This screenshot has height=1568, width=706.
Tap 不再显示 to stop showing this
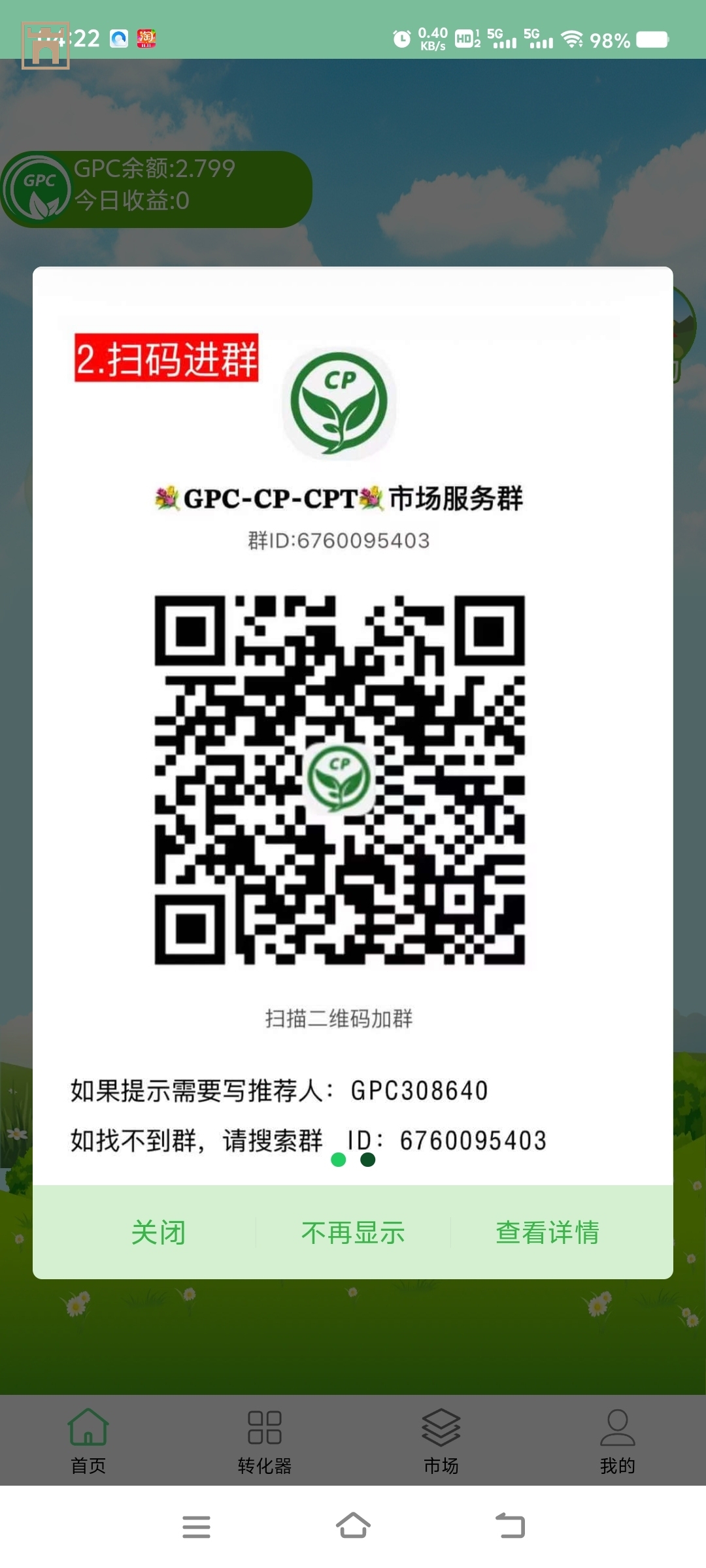point(353,1232)
